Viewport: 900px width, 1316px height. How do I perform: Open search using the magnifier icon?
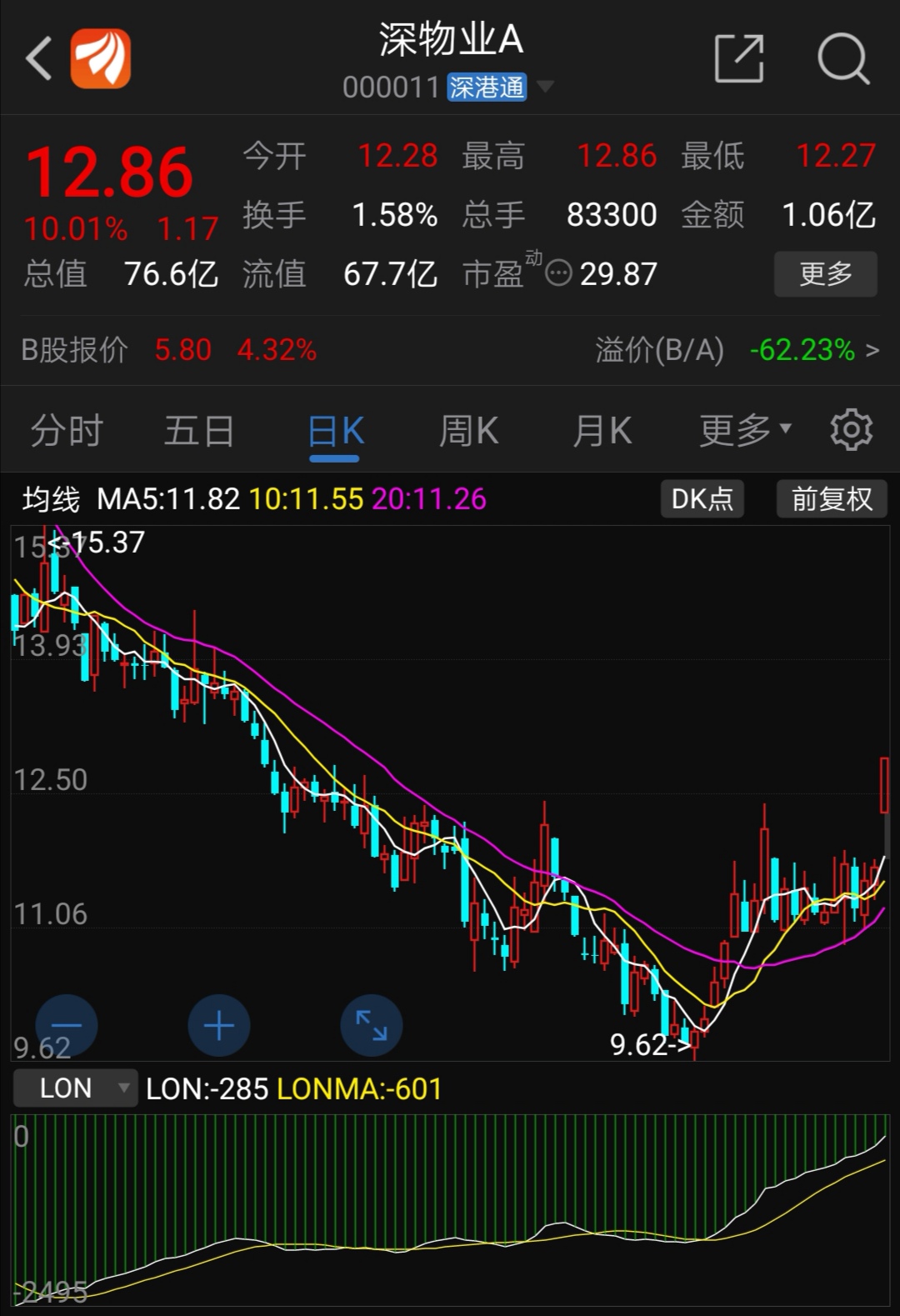pyautogui.click(x=843, y=58)
